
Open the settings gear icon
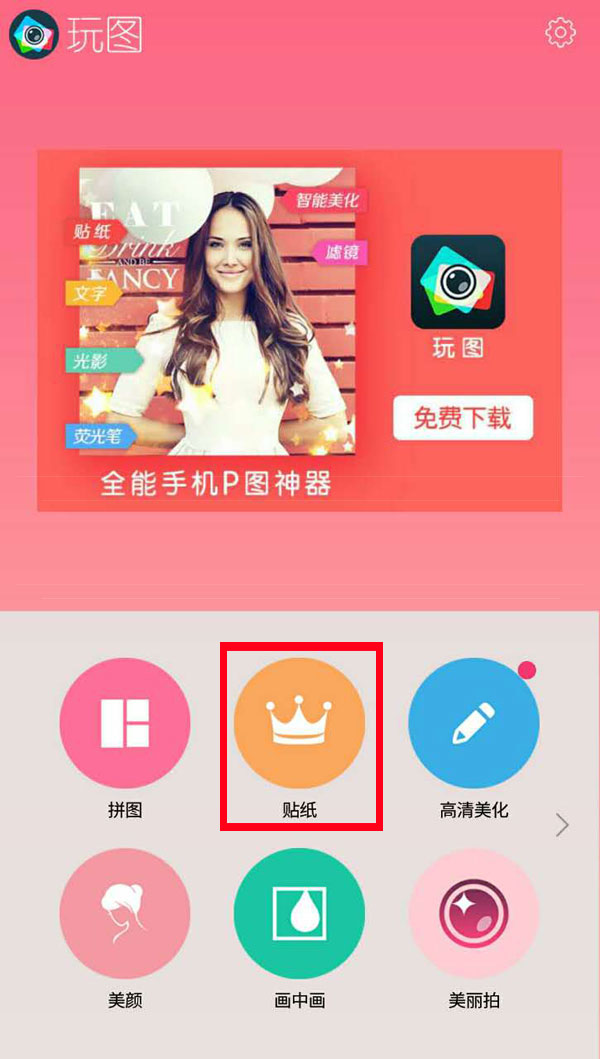(x=560, y=33)
